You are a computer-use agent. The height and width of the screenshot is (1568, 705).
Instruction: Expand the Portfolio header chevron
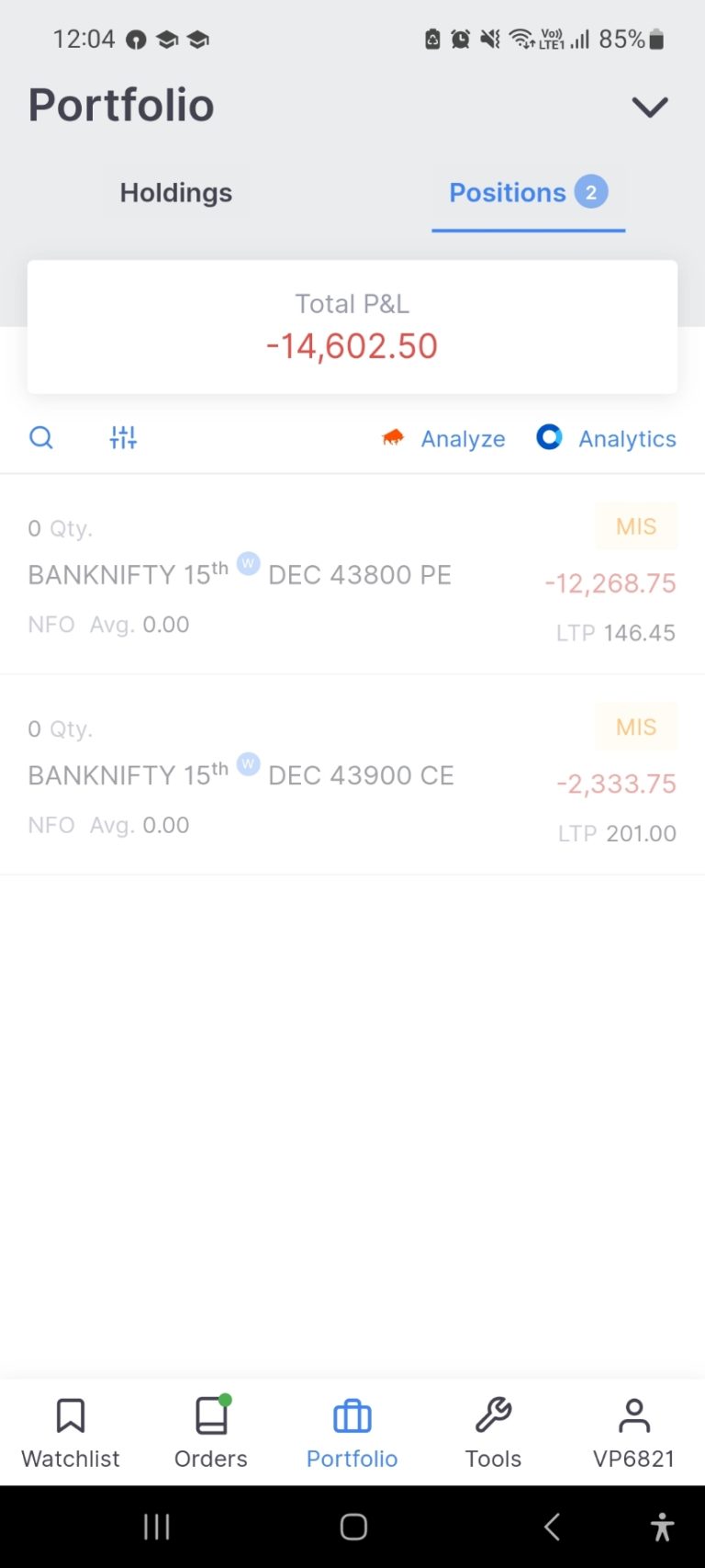pos(649,106)
